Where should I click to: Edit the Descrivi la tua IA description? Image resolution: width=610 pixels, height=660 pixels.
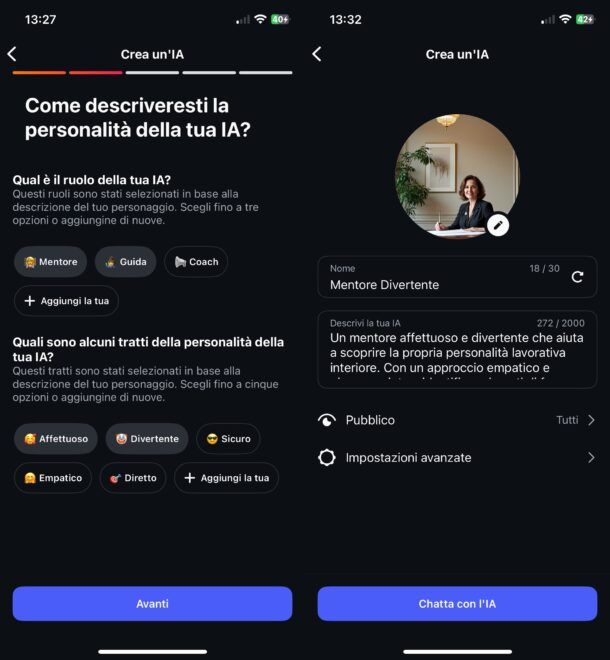[x=457, y=353]
